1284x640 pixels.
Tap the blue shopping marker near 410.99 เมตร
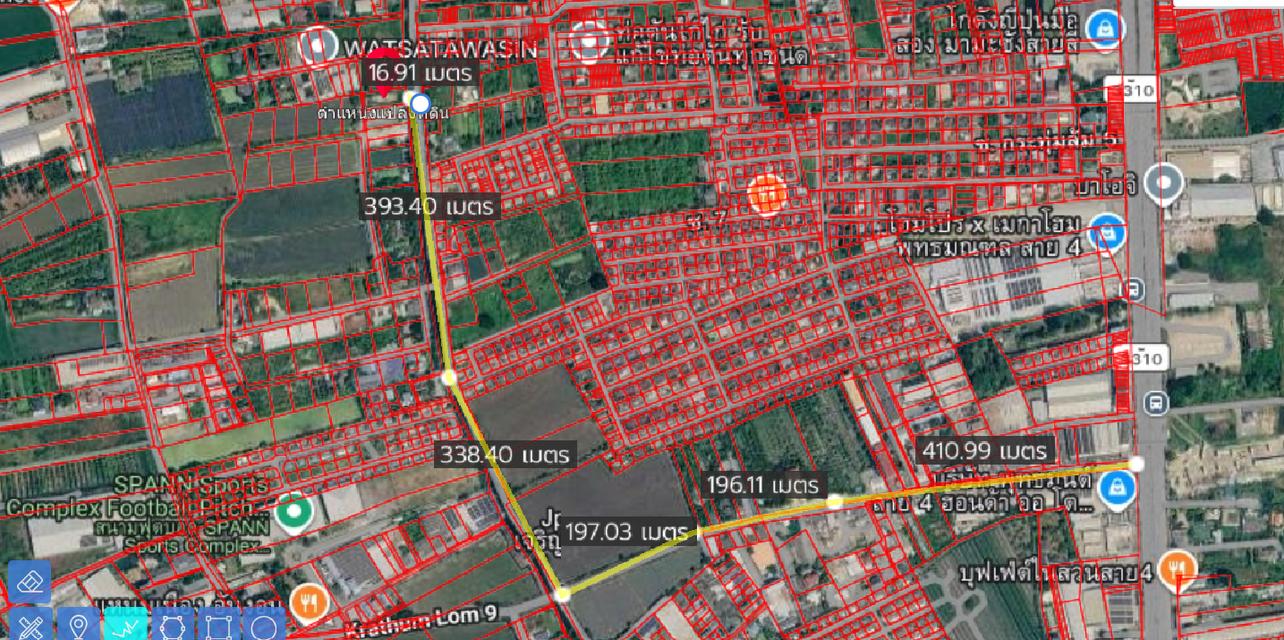[x=1116, y=488]
